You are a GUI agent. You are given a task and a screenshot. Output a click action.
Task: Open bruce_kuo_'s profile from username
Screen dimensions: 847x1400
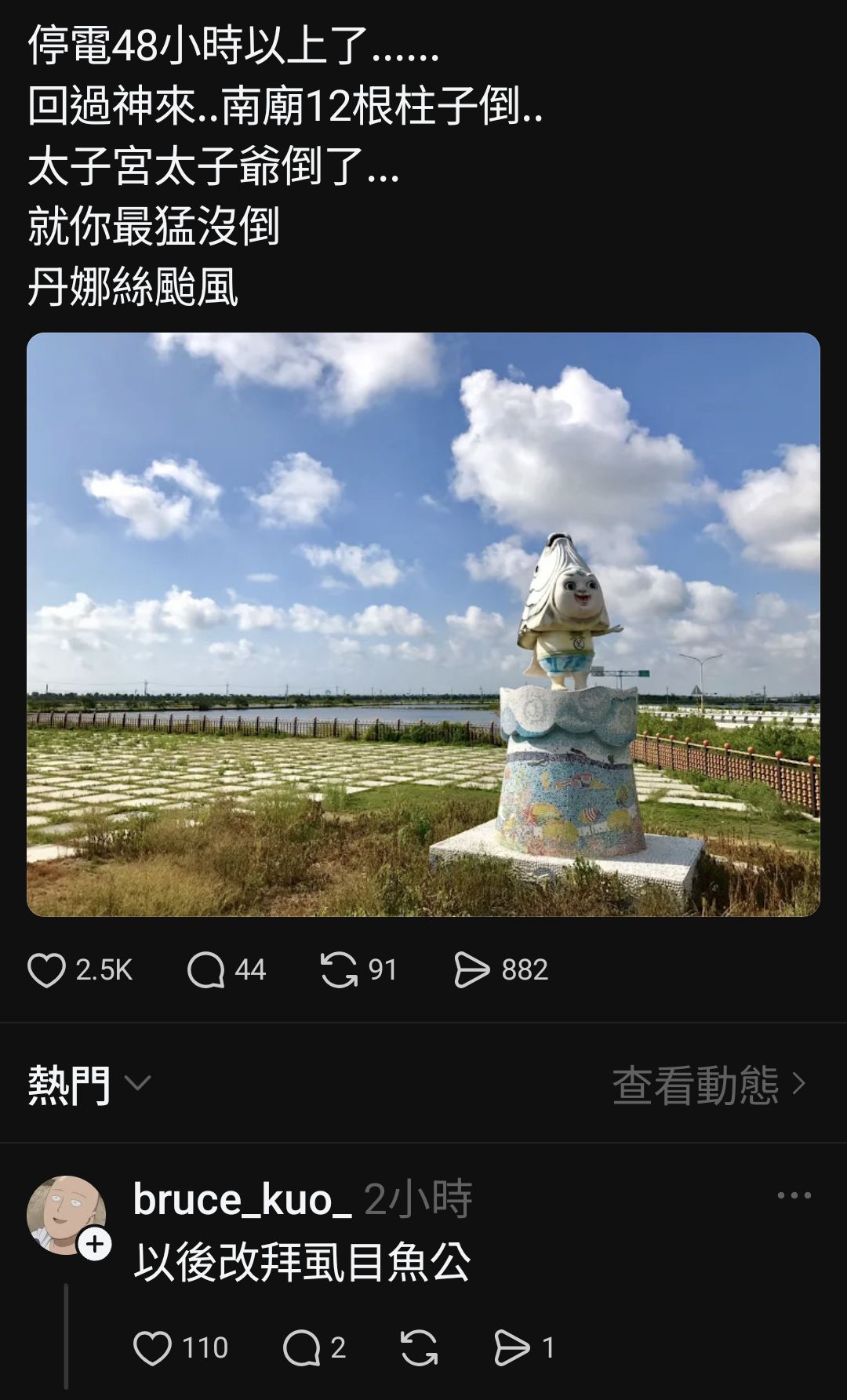(x=242, y=1199)
